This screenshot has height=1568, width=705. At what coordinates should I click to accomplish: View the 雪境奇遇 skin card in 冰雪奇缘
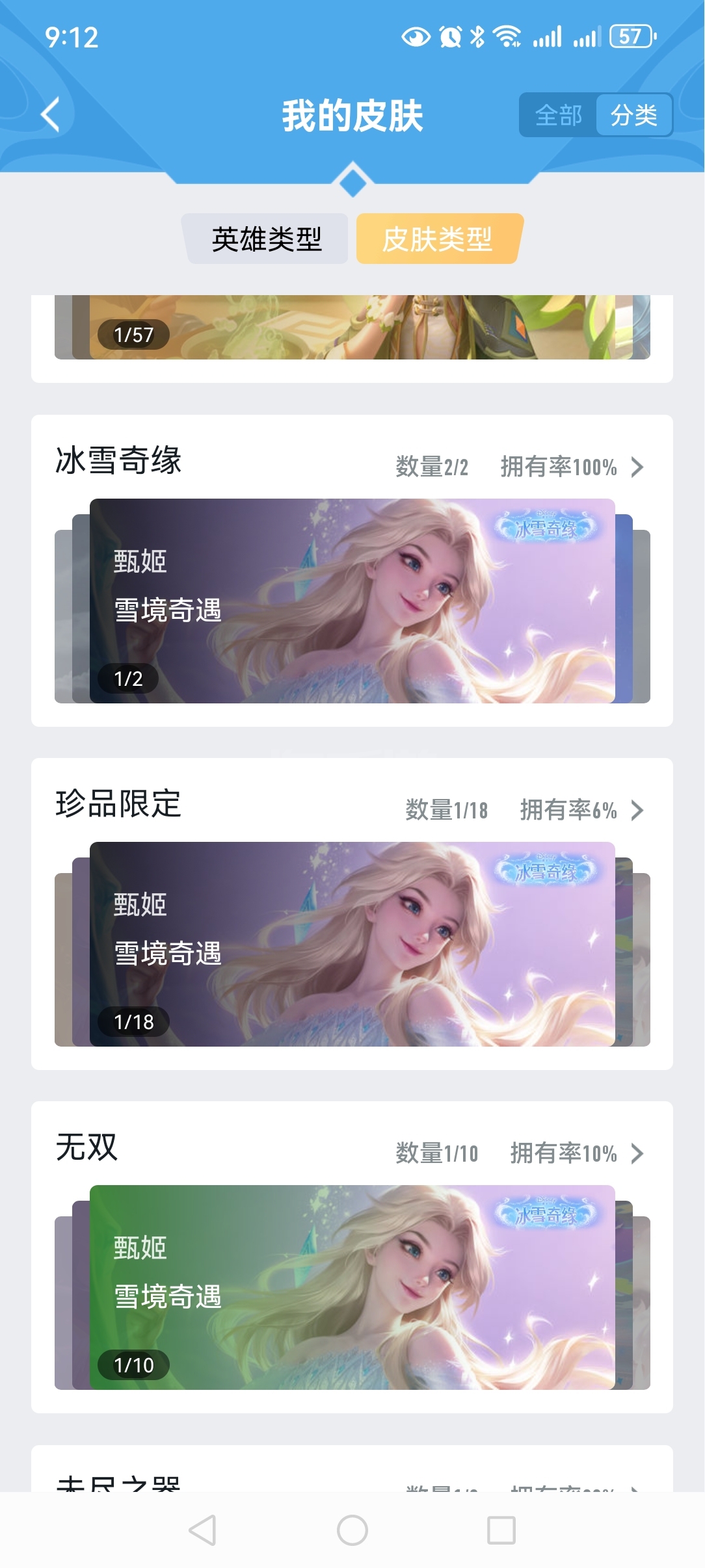click(x=352, y=601)
